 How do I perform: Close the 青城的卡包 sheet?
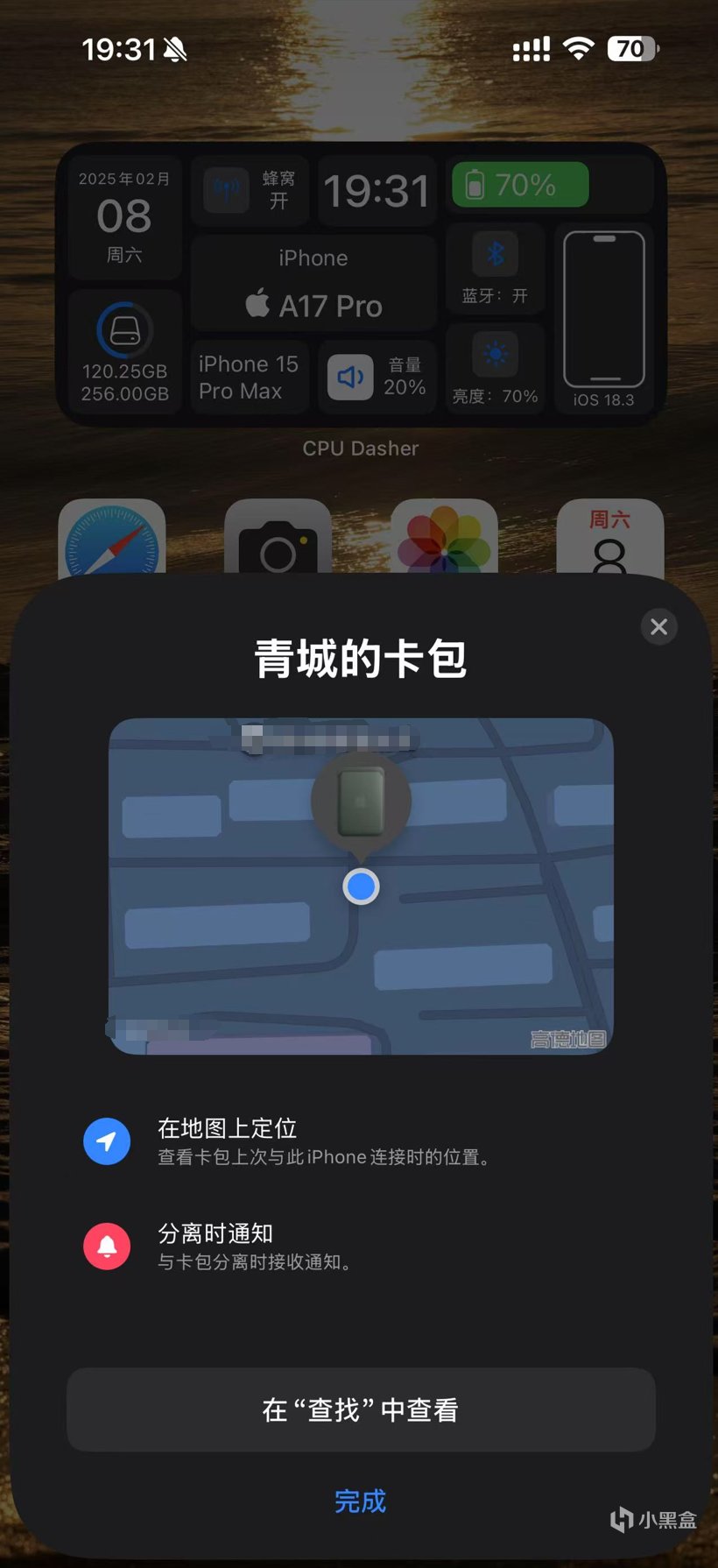pyautogui.click(x=658, y=626)
